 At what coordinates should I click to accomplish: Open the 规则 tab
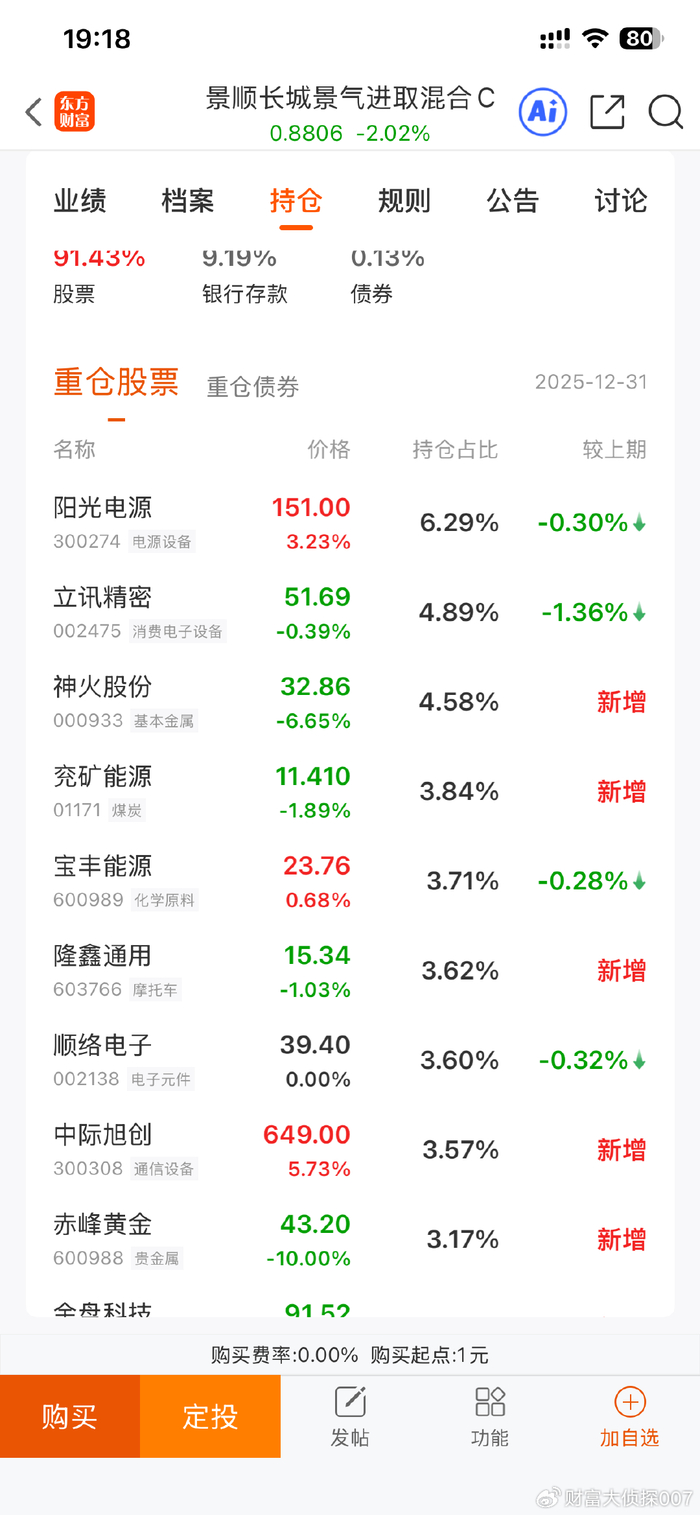click(x=404, y=201)
